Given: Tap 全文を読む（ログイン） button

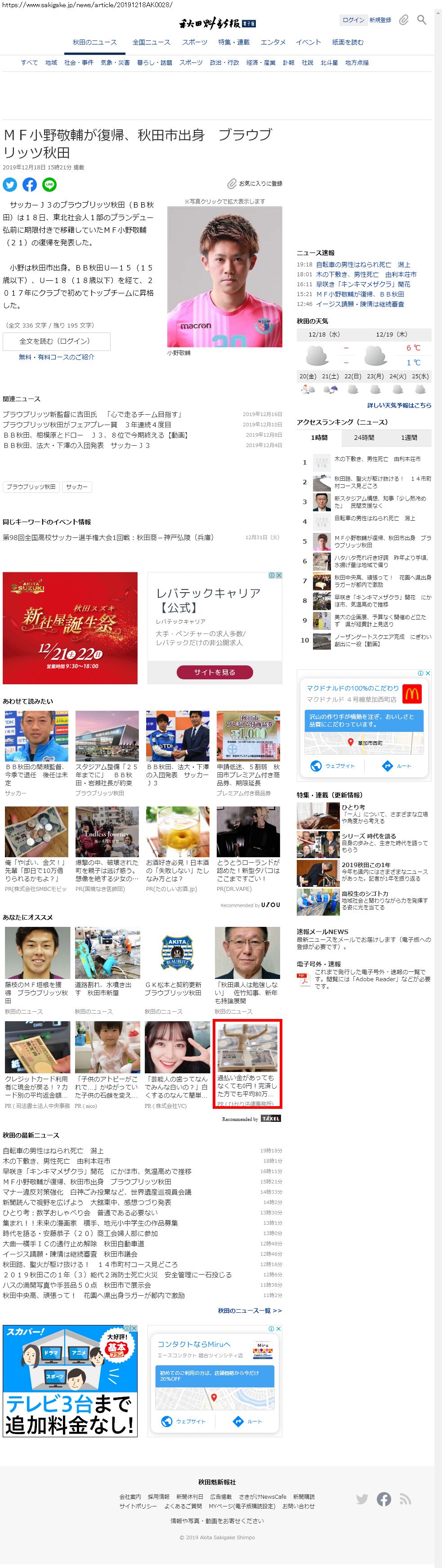Looking at the screenshot, I should point(56,341).
